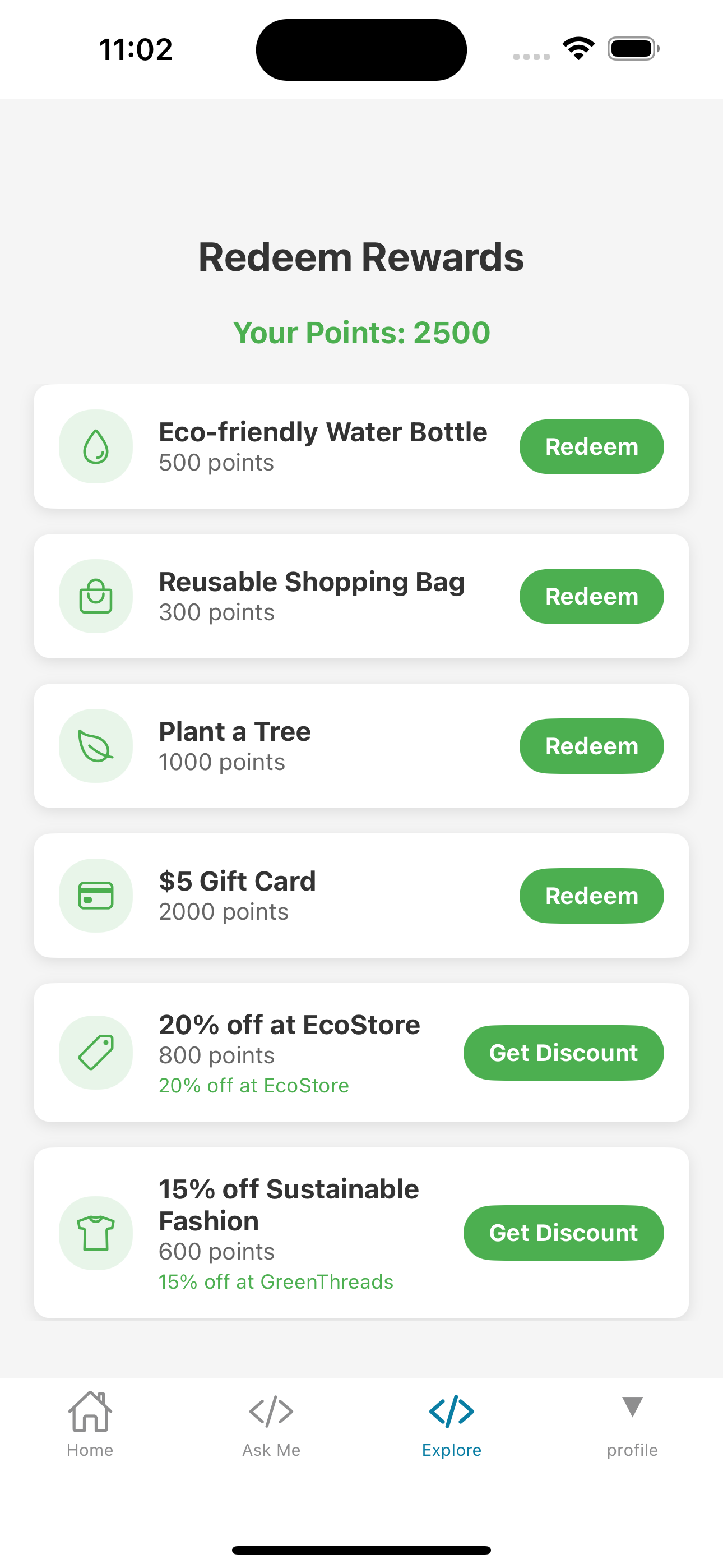
Task: Redeem the Plant a Tree reward
Action: point(591,746)
